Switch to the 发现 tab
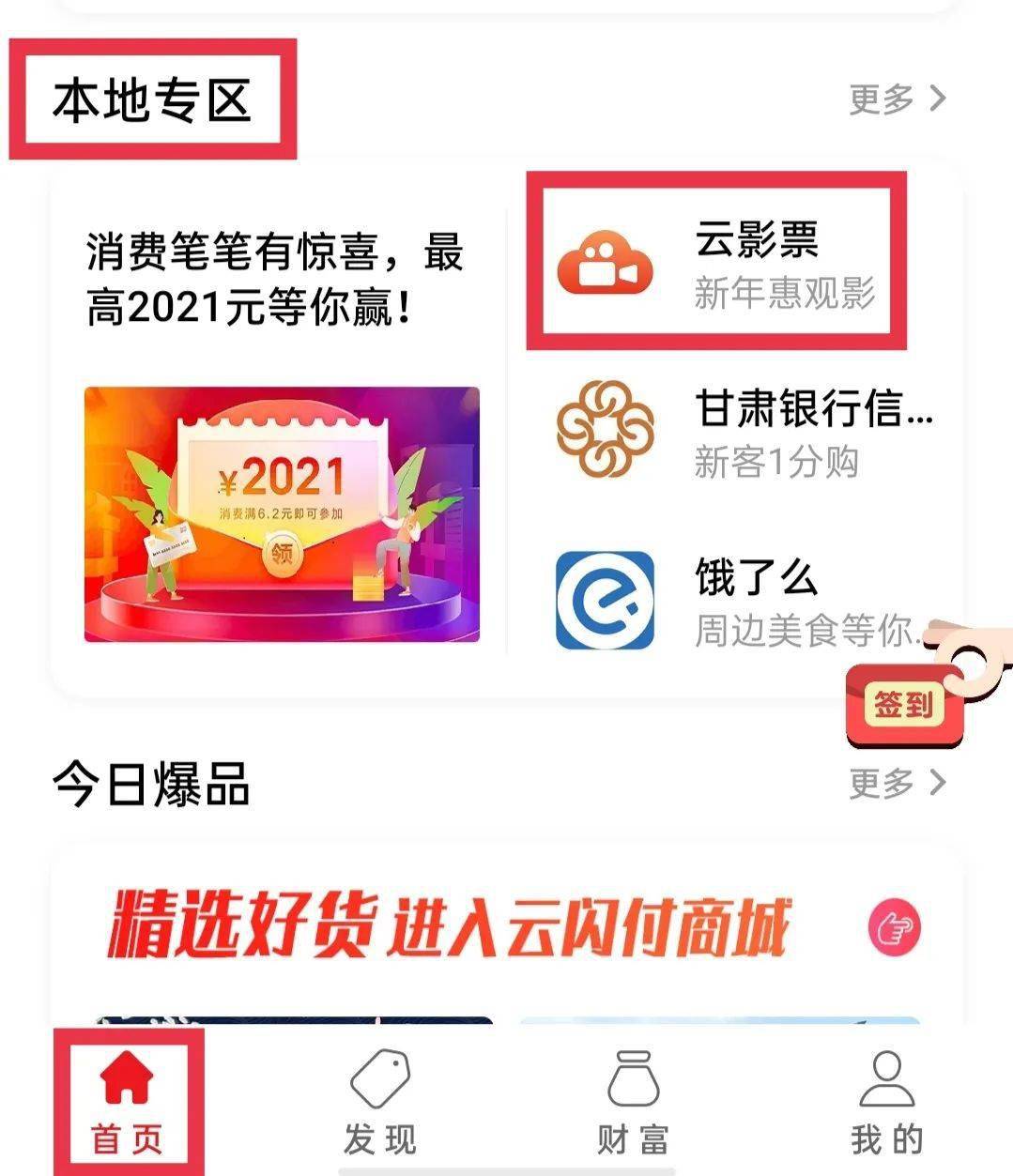 [379, 1104]
